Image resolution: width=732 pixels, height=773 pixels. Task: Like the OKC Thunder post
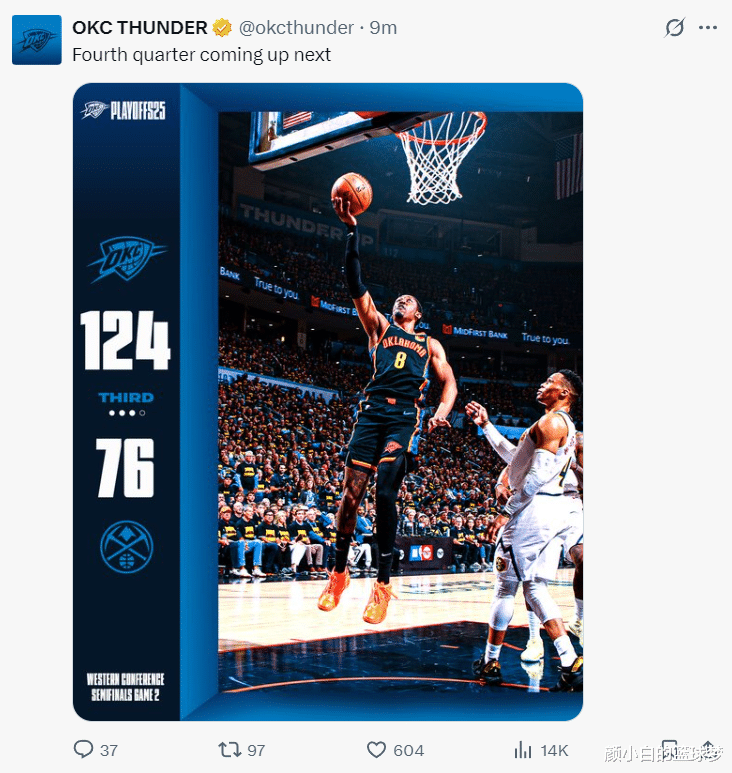click(377, 749)
